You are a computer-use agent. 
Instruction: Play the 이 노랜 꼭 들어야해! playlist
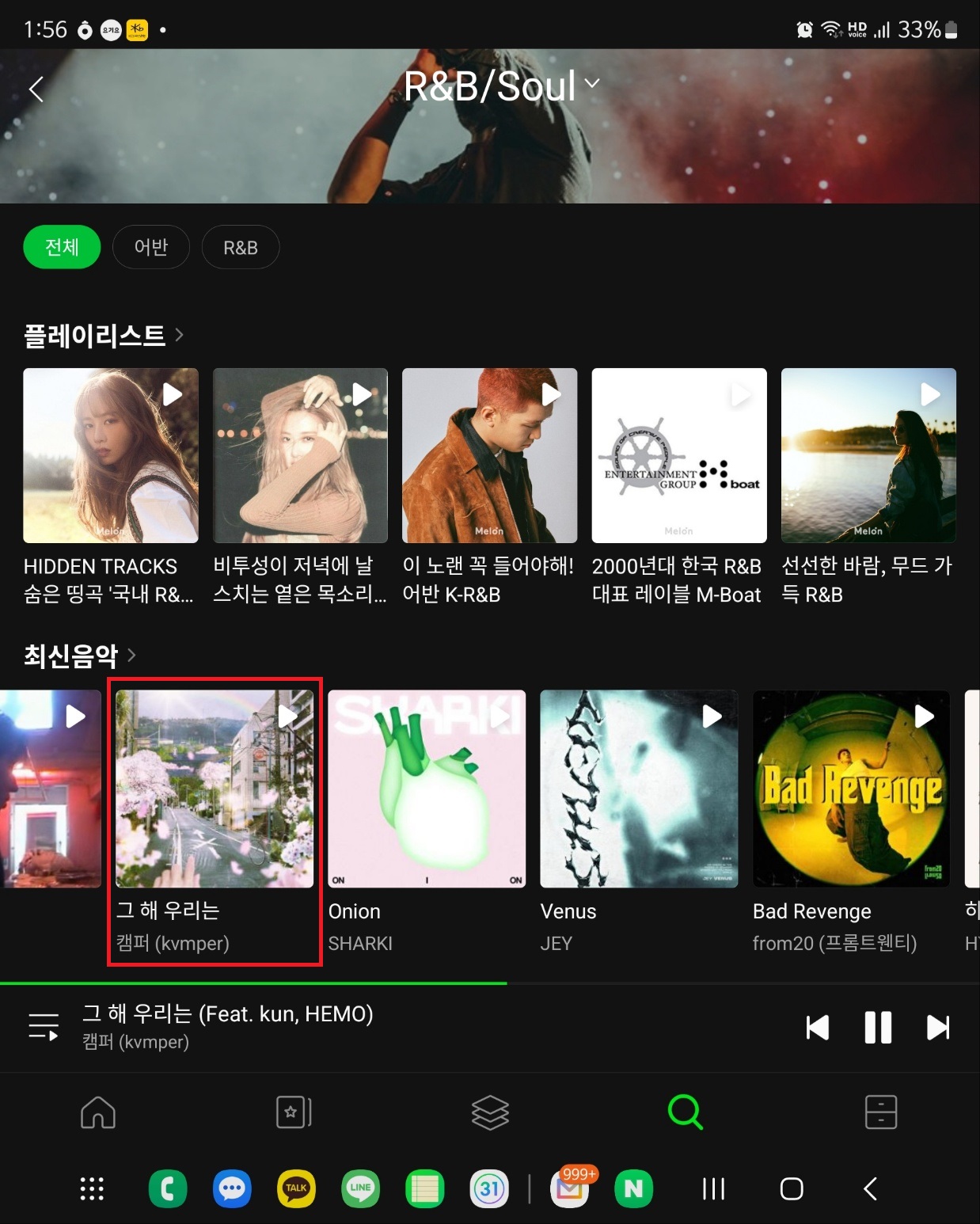[x=551, y=394]
